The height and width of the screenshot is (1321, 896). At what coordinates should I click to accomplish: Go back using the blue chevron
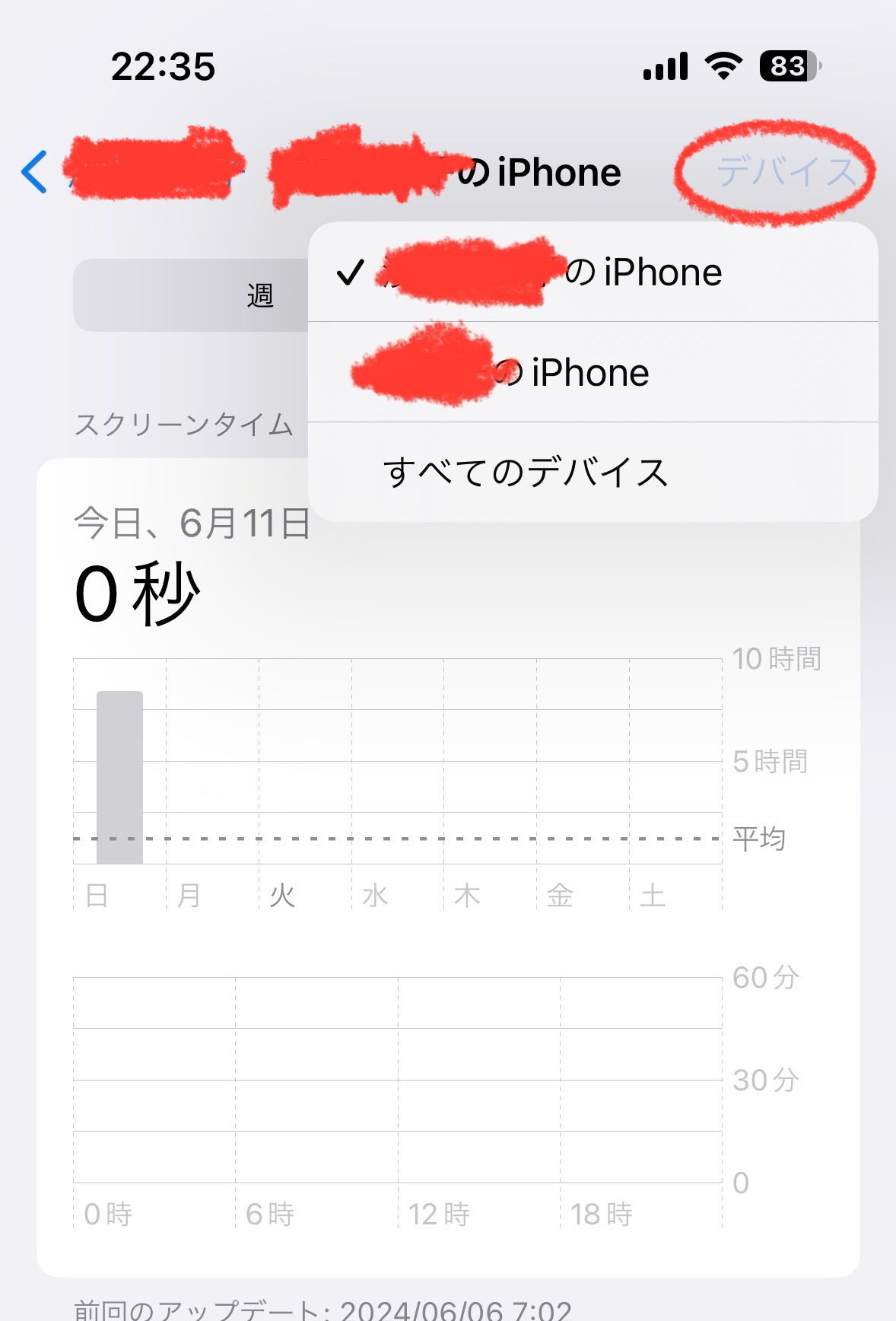coord(35,172)
